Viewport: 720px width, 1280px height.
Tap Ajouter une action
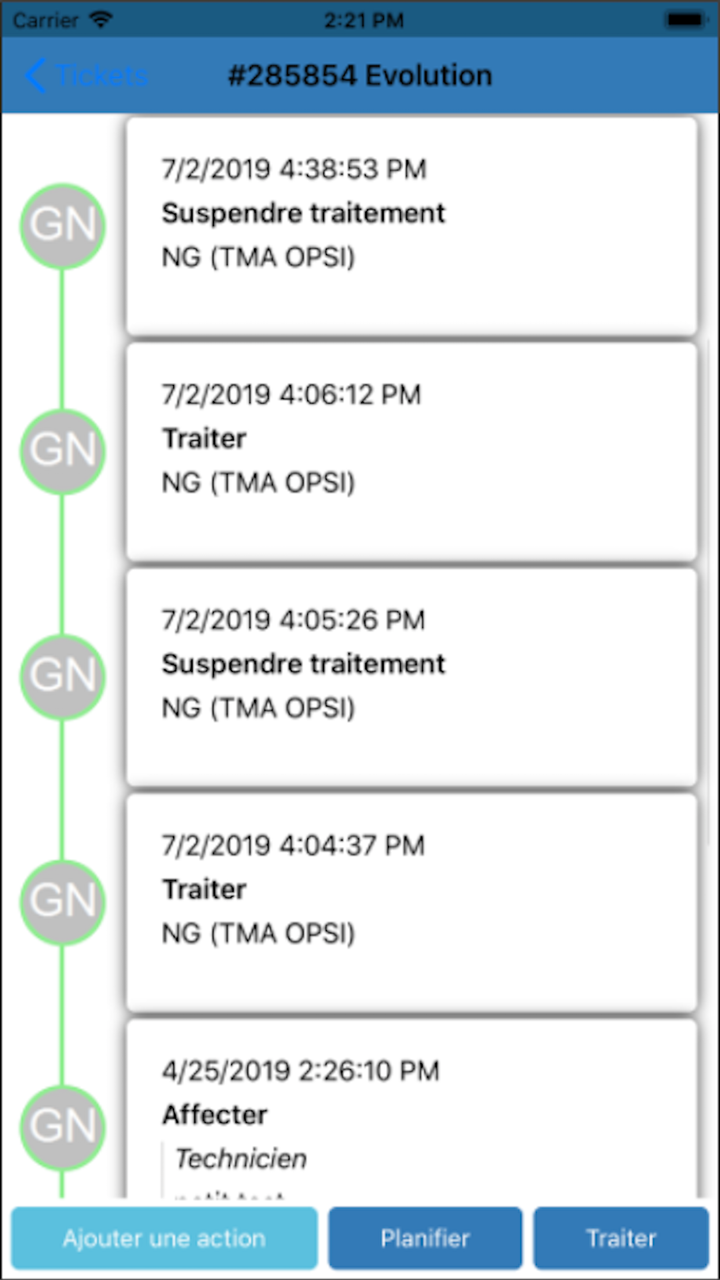coord(163,1237)
